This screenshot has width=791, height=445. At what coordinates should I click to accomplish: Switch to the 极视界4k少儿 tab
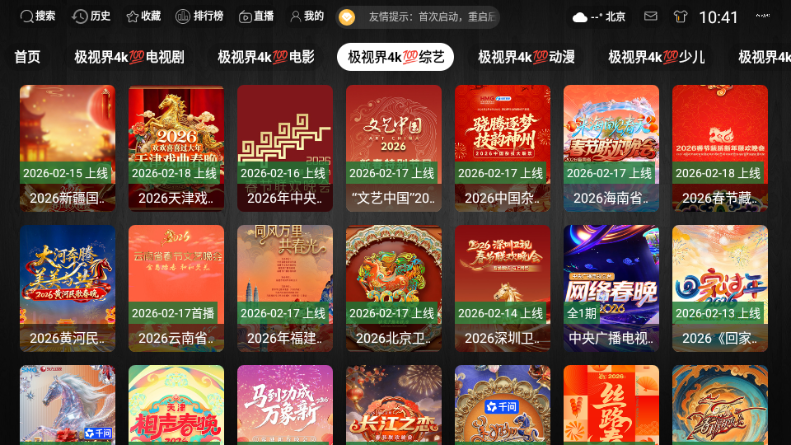[656, 57]
